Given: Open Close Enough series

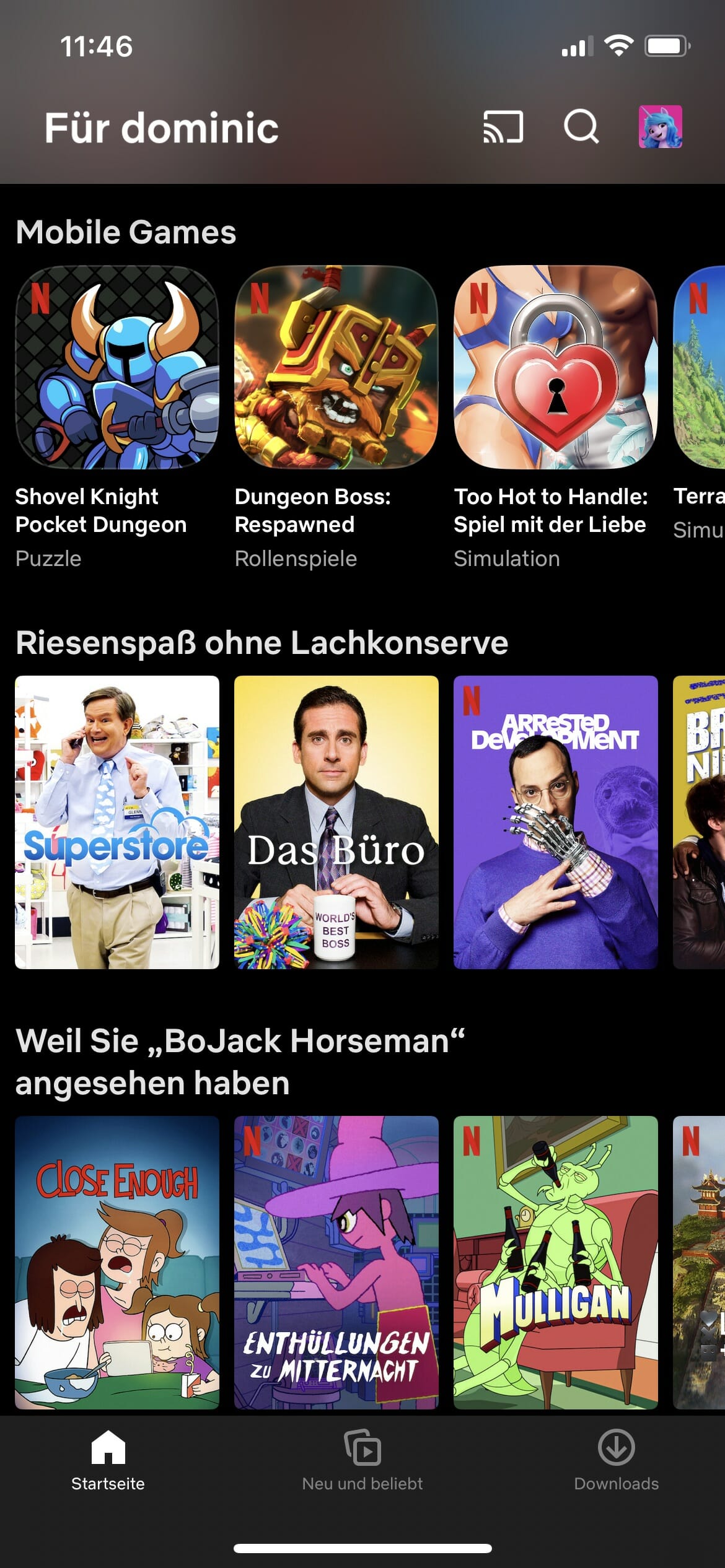Looking at the screenshot, I should pos(117,1262).
